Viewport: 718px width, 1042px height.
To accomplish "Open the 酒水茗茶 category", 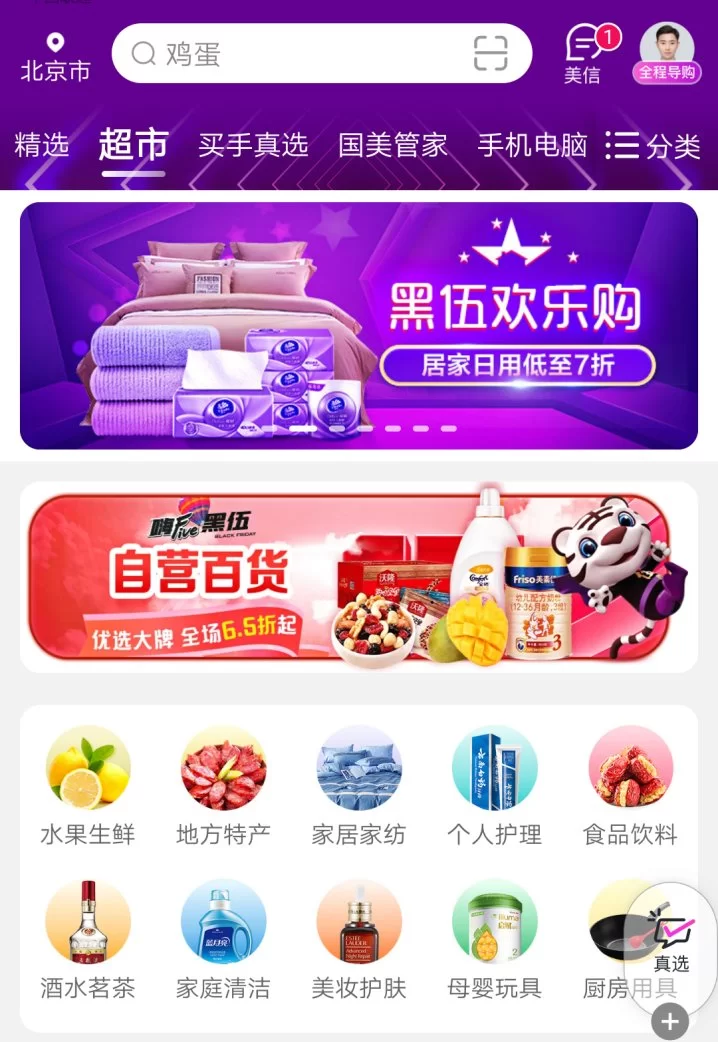I will pos(88,941).
